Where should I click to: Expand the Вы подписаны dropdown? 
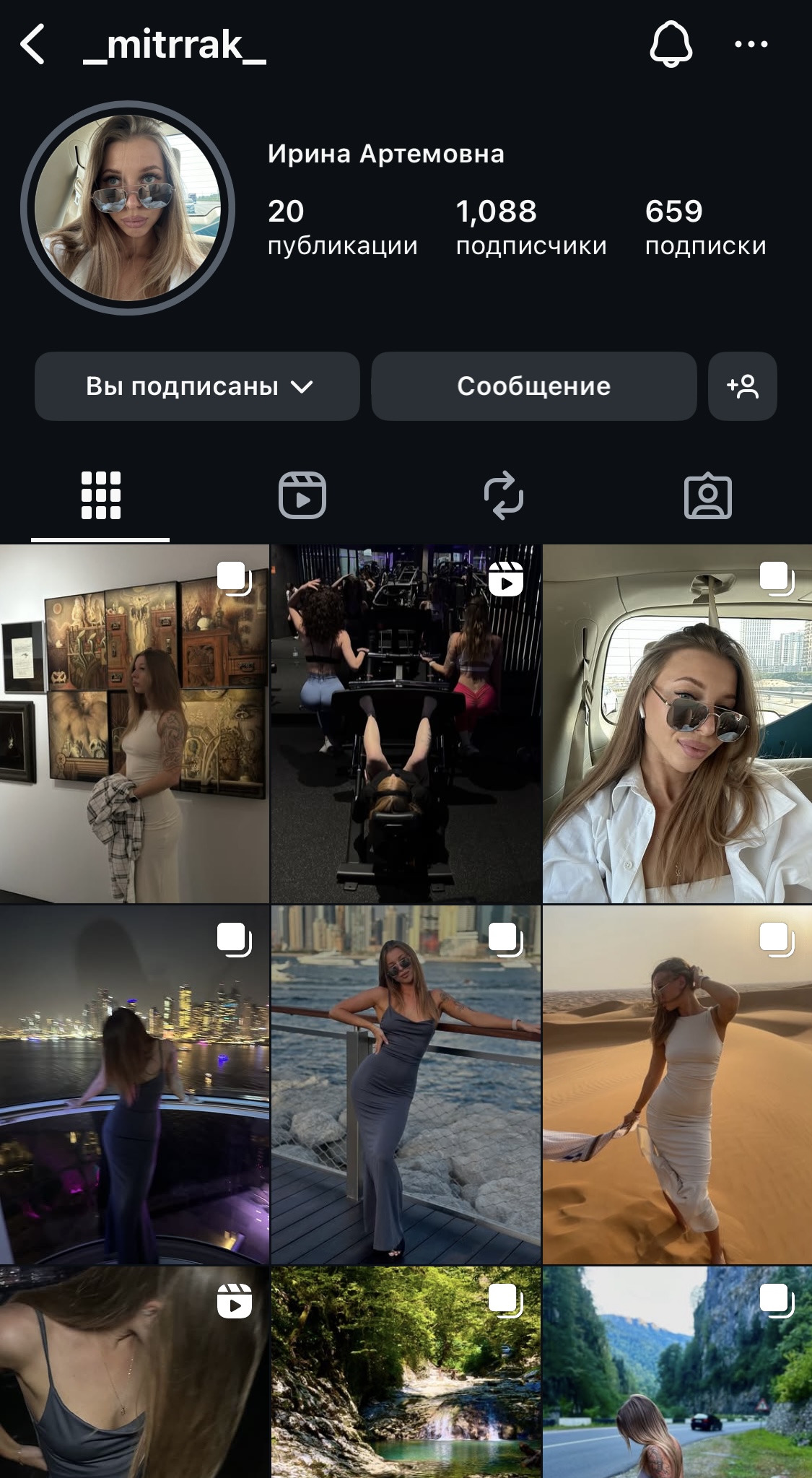[x=197, y=386]
